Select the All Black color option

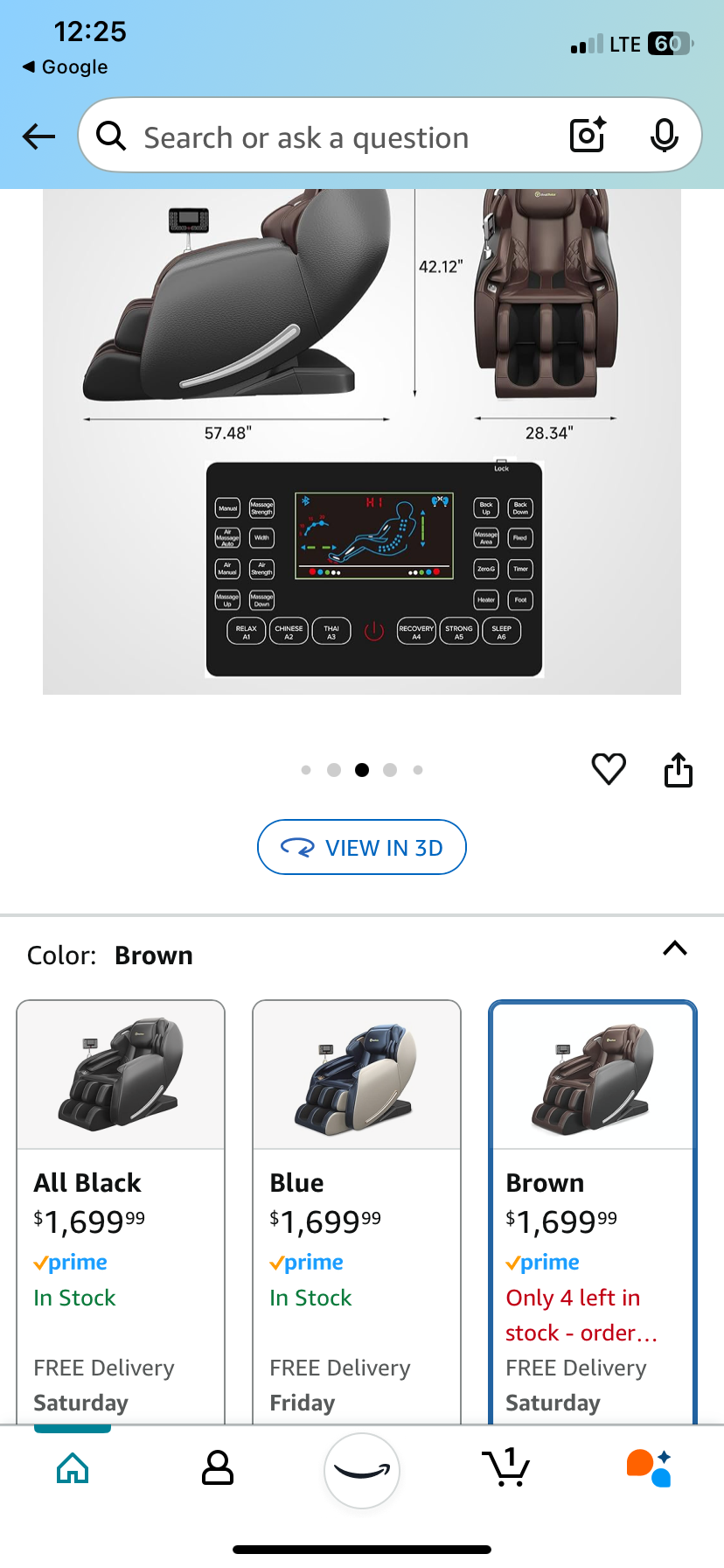[121, 1207]
